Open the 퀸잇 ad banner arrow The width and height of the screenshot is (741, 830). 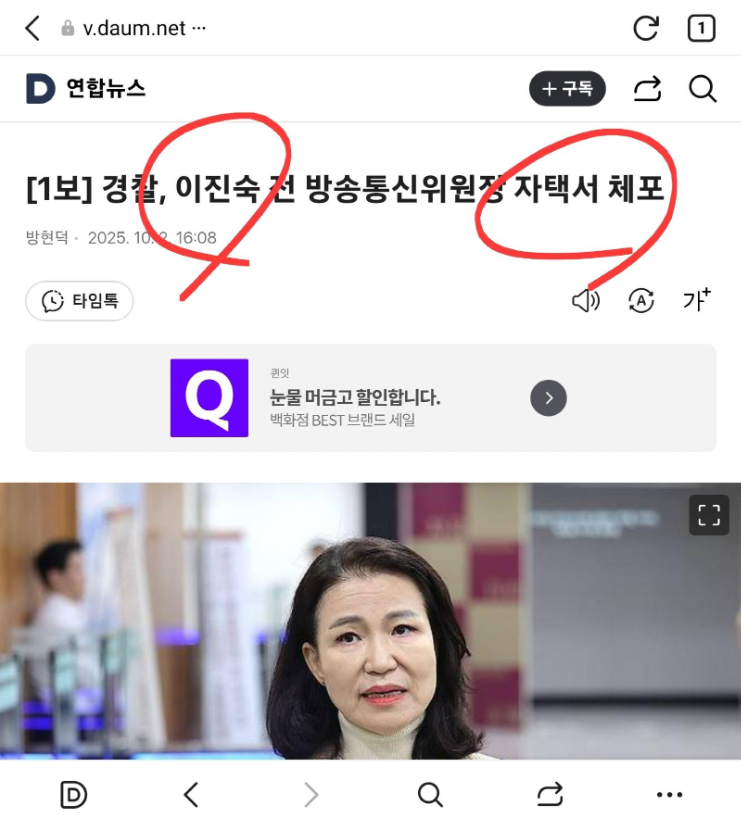[x=548, y=398]
